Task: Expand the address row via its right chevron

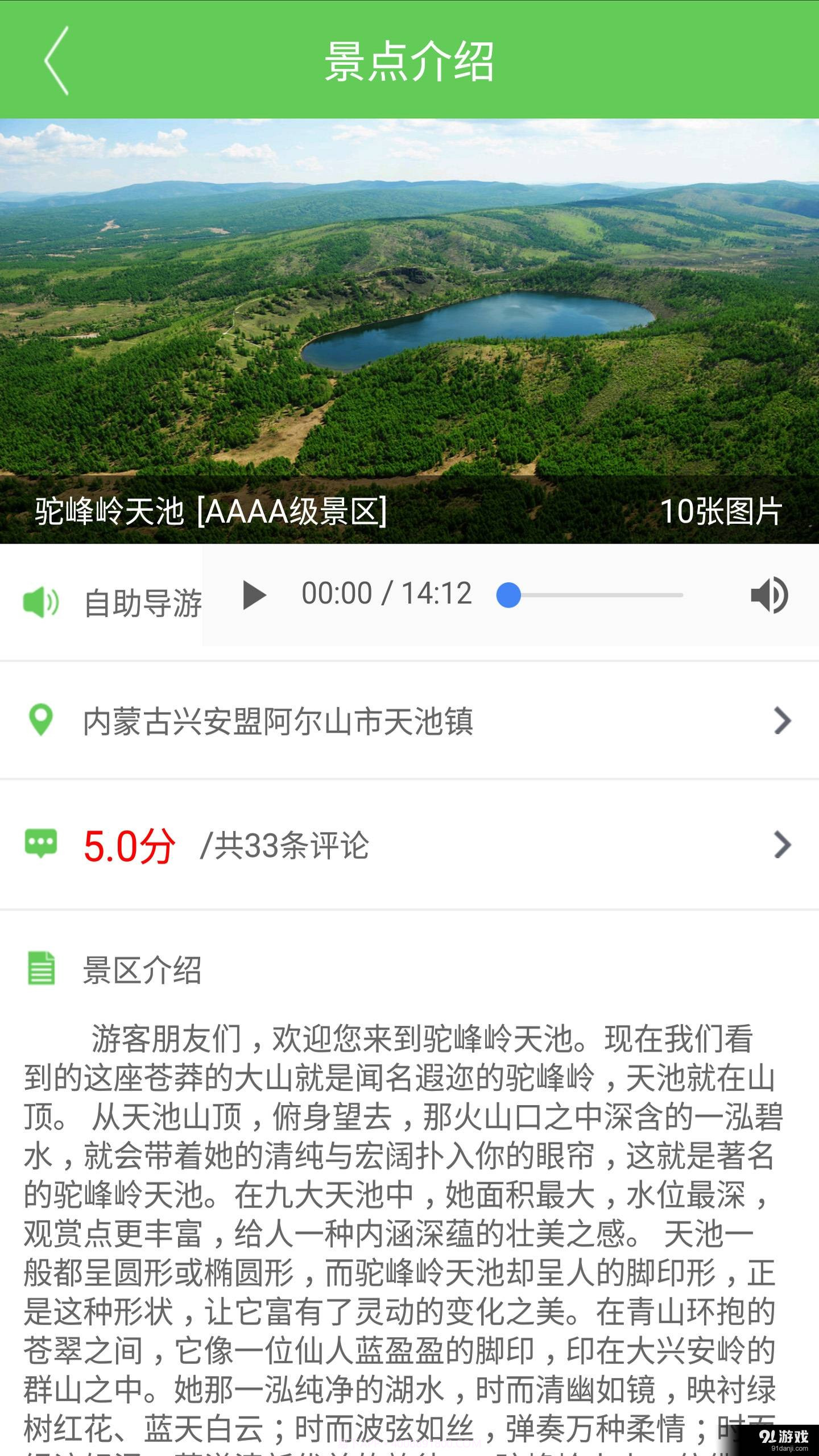Action: click(x=781, y=719)
